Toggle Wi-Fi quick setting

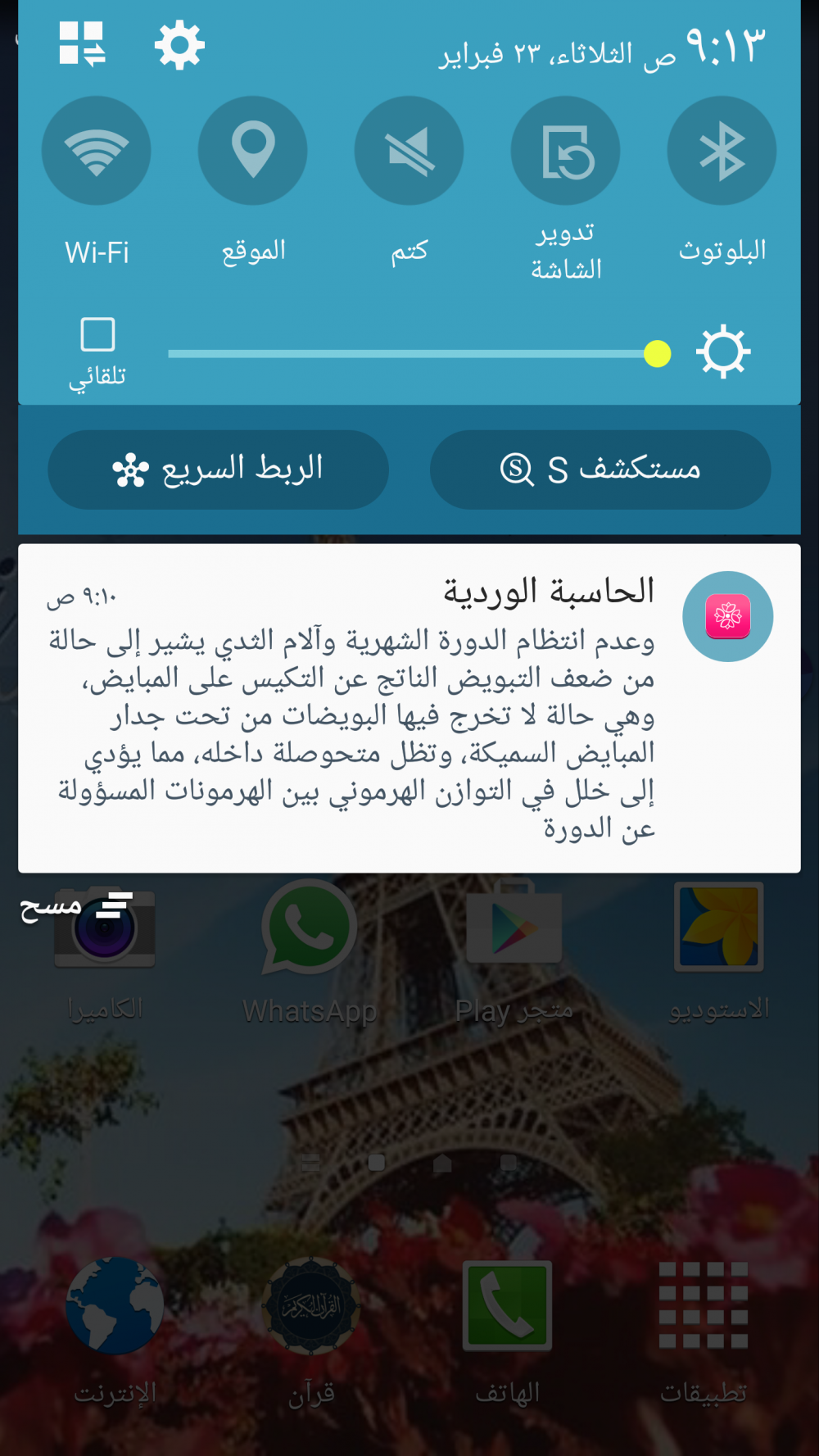[97, 152]
